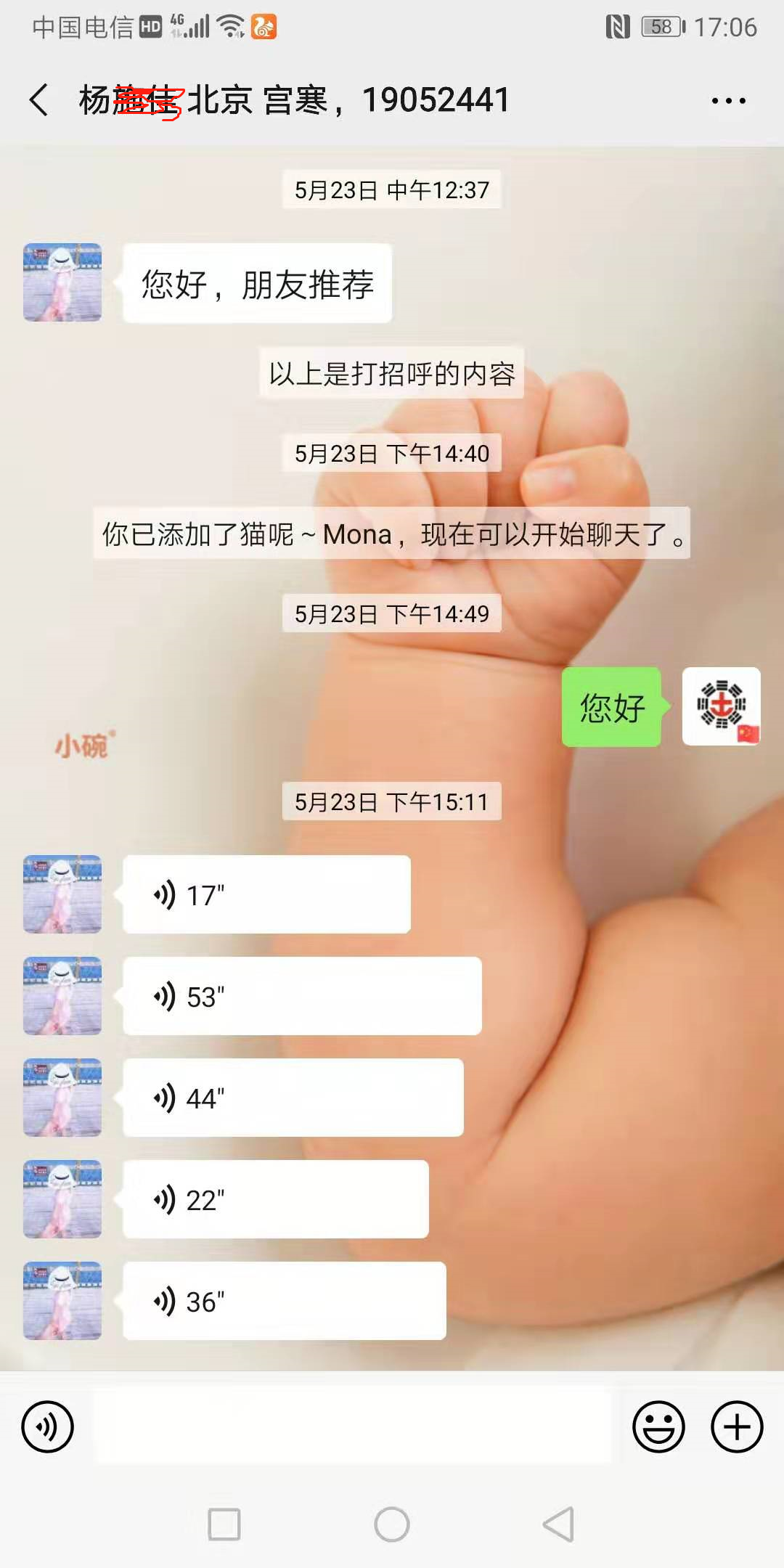
Task: Go back from this chat
Action: 39,100
